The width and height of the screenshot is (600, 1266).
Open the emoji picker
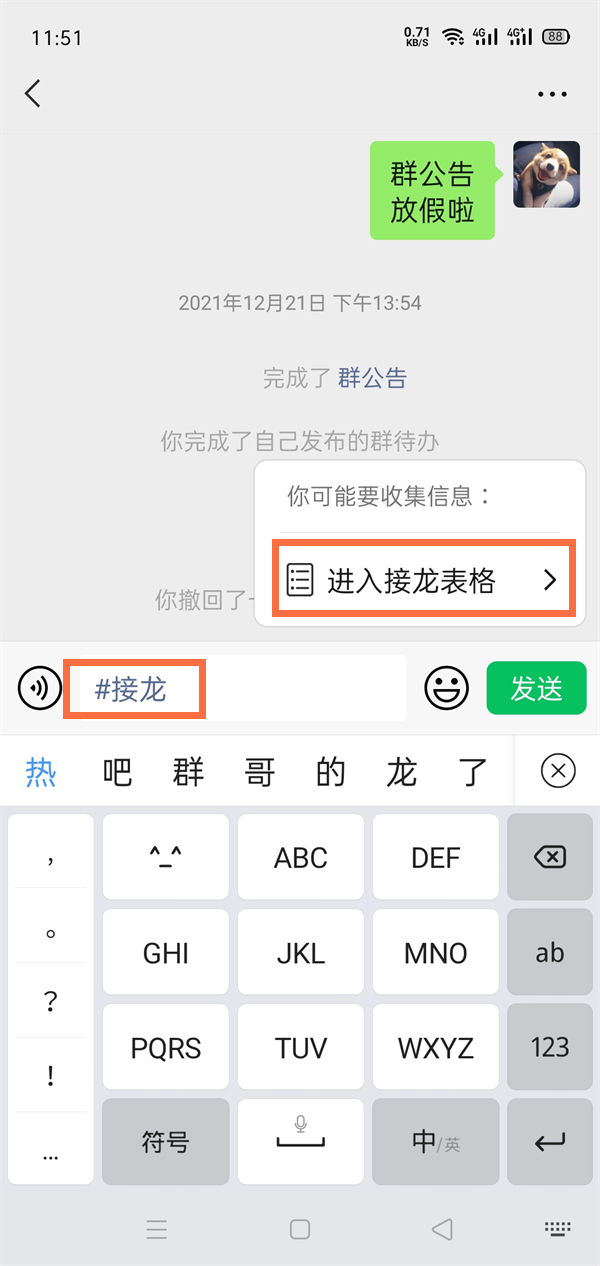point(447,688)
